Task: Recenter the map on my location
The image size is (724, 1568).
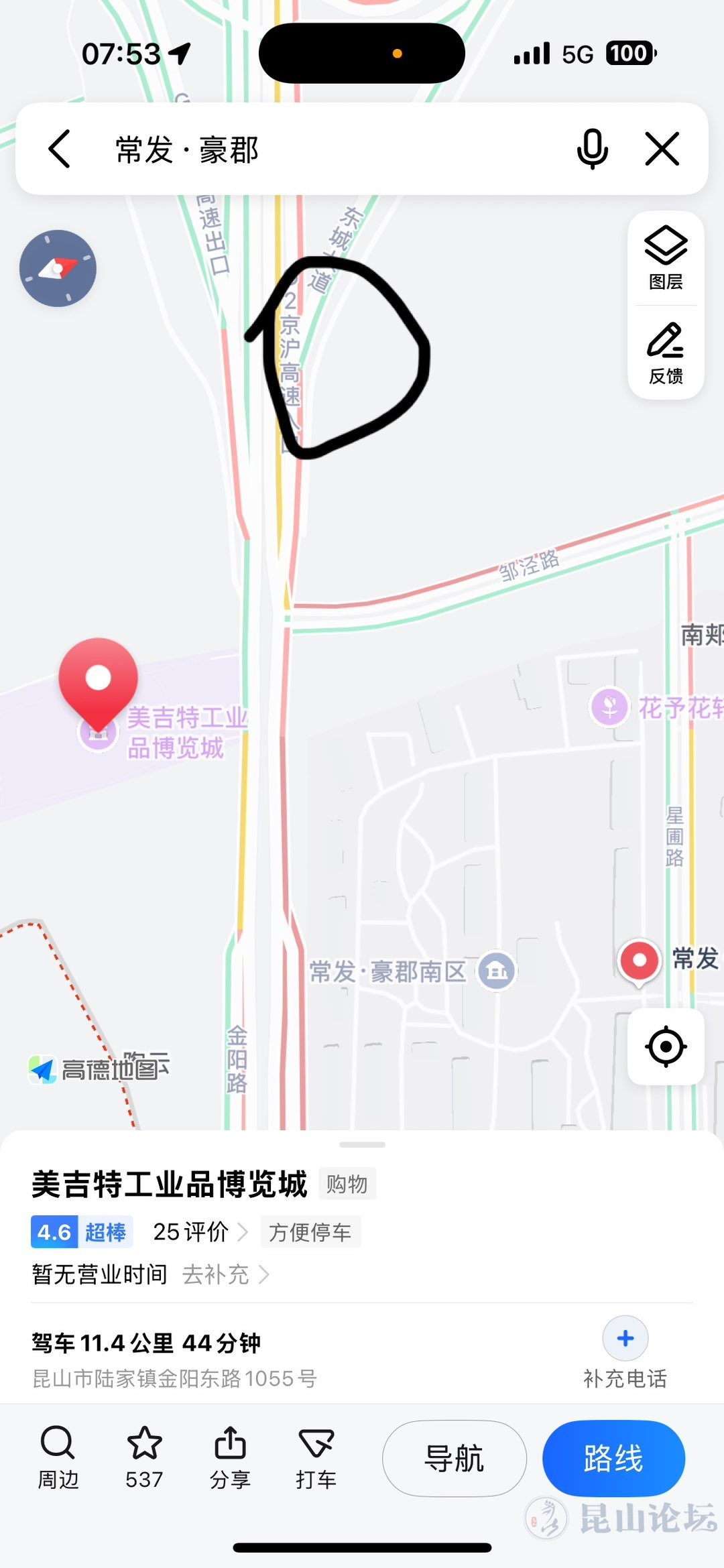Action: [x=666, y=1046]
